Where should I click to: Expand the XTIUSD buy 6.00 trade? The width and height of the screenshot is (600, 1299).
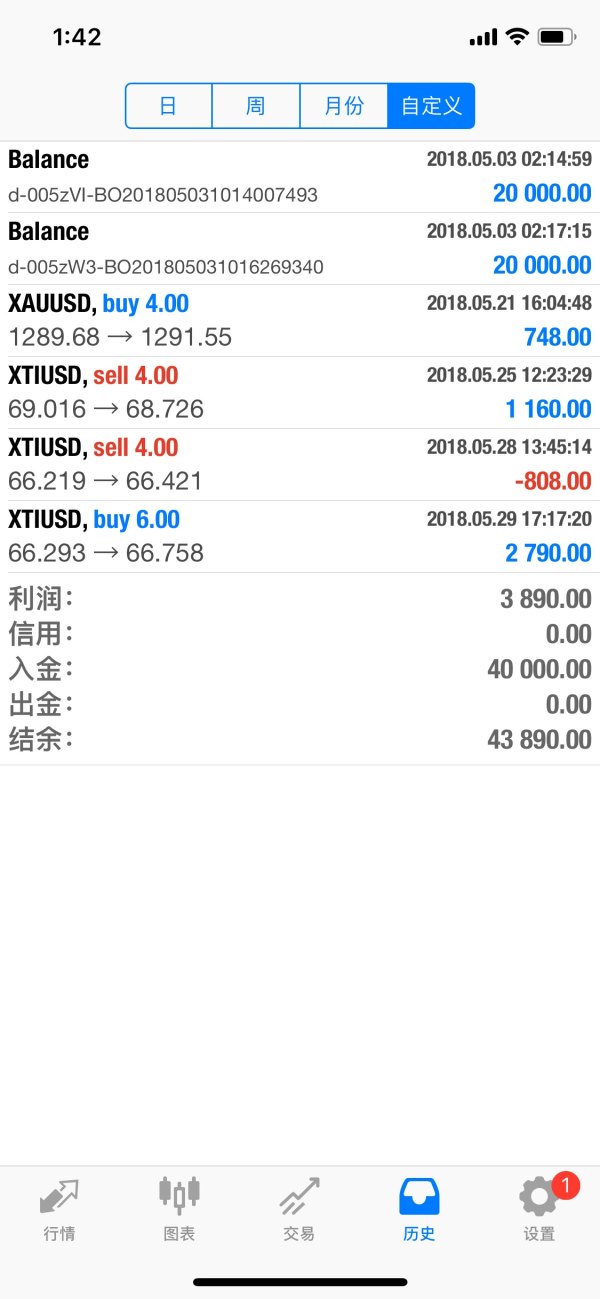coord(300,537)
